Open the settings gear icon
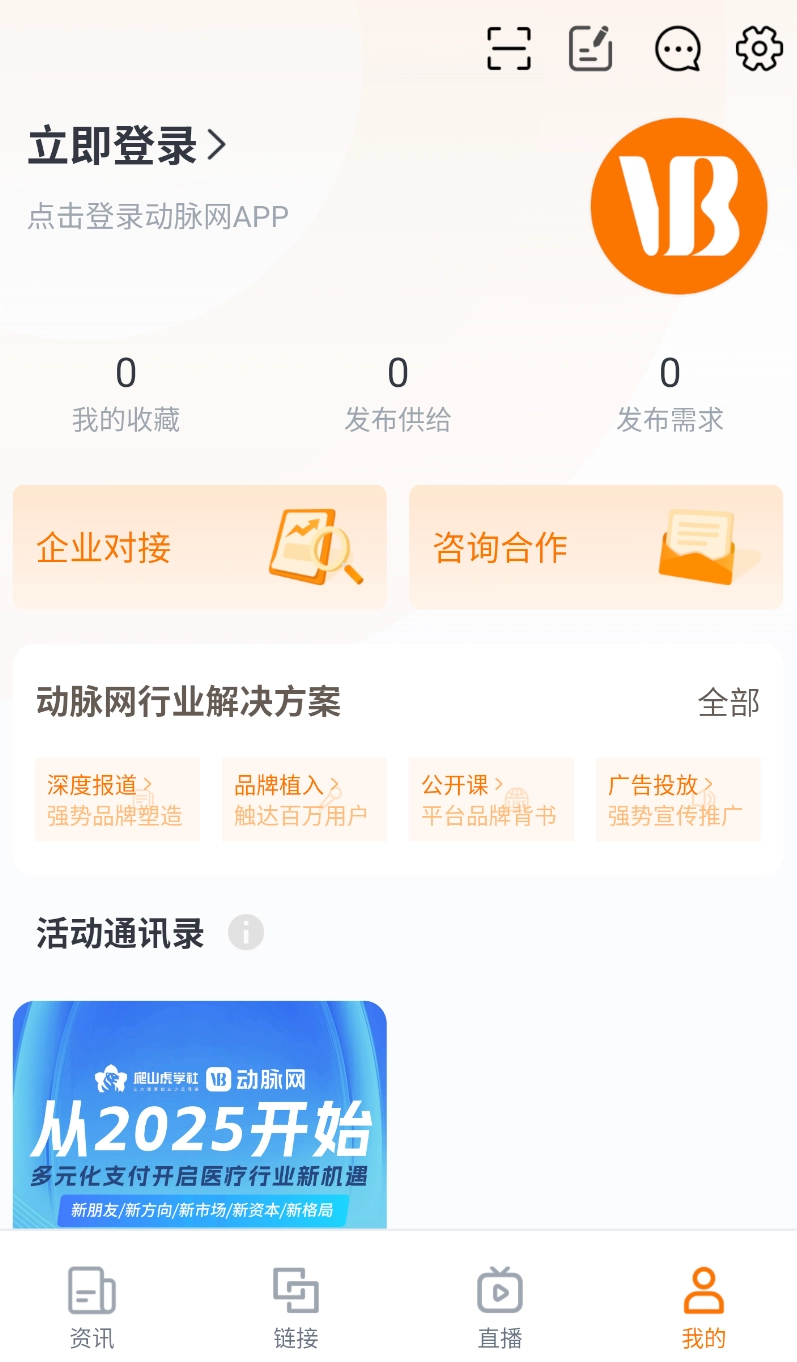 click(x=757, y=48)
